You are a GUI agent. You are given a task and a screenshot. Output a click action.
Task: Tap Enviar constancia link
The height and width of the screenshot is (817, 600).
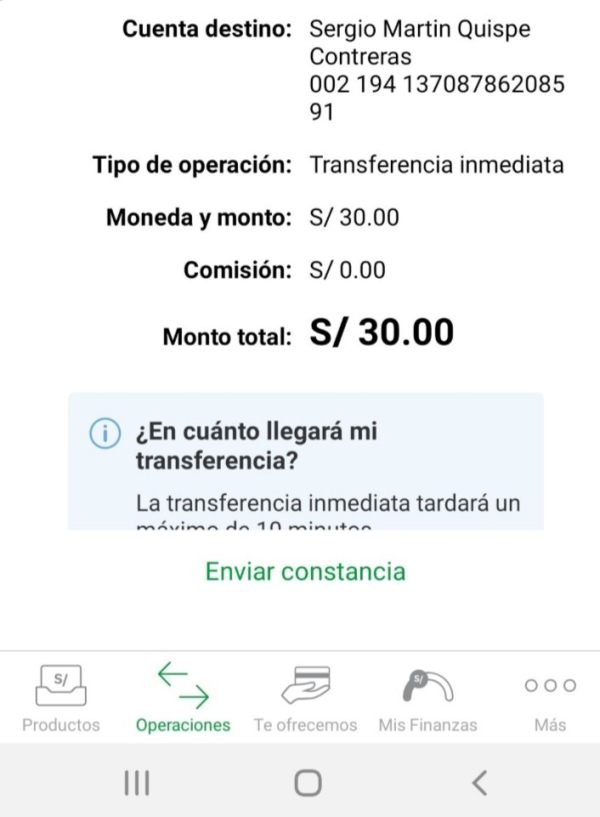[305, 572]
